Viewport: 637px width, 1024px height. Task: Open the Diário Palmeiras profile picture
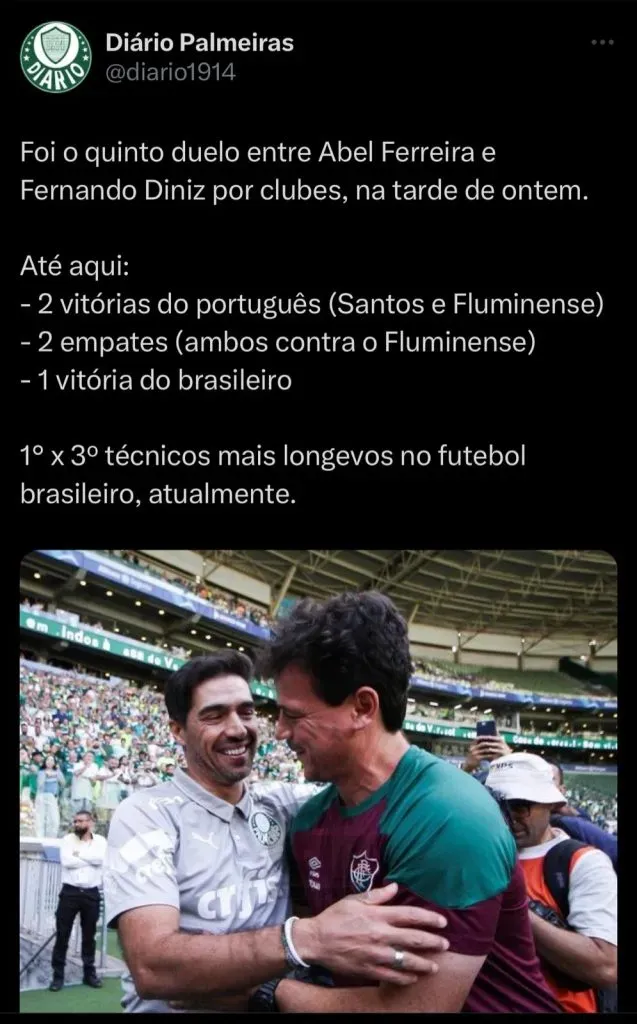click(56, 57)
